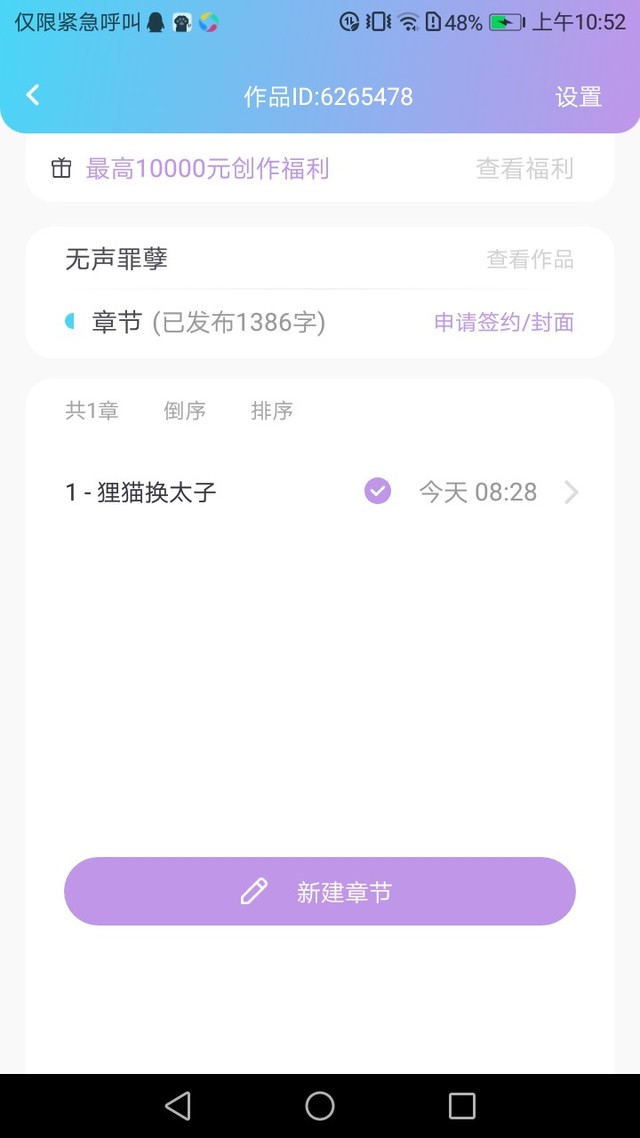
Task: Tap 查看福利 to view creation benefits
Action: click(525, 168)
